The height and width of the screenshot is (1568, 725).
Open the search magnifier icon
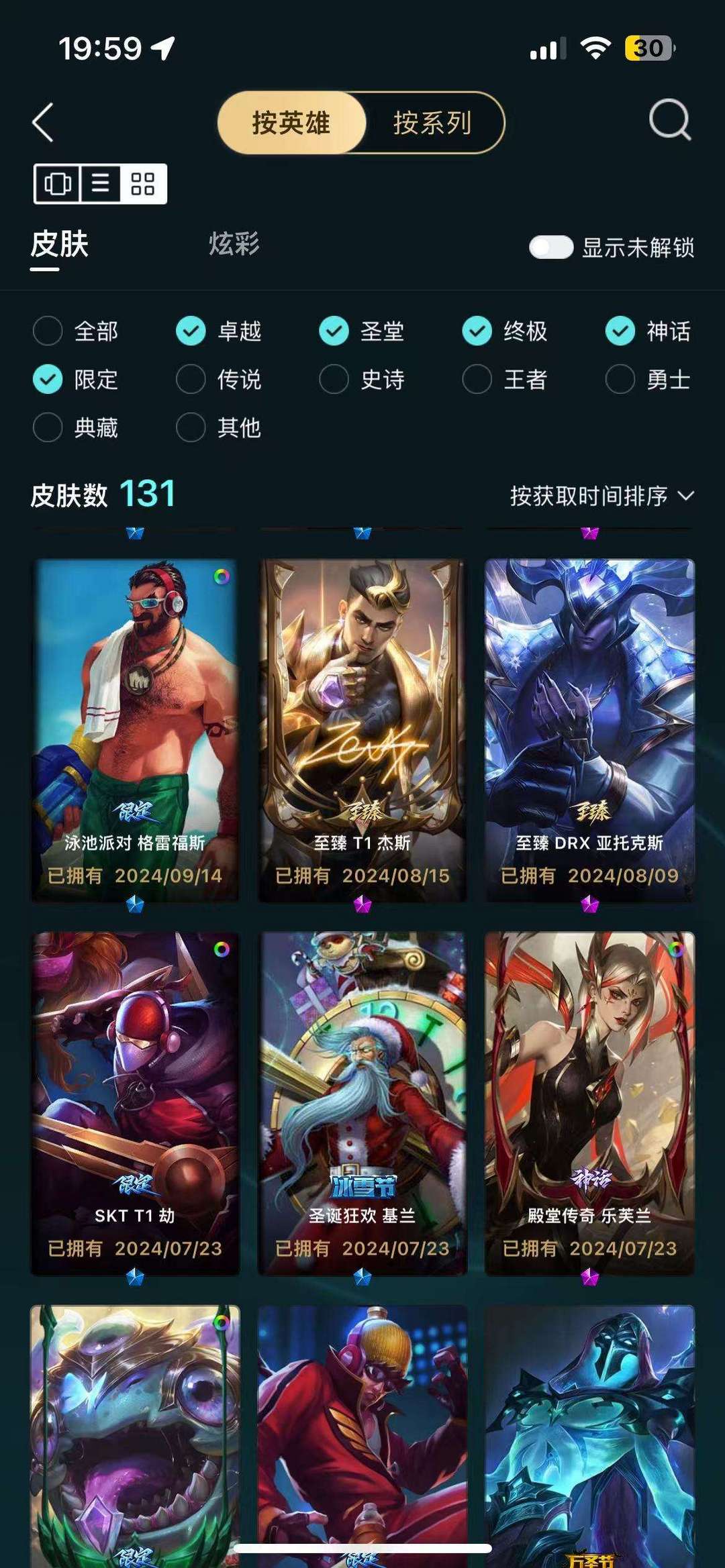[x=671, y=123]
